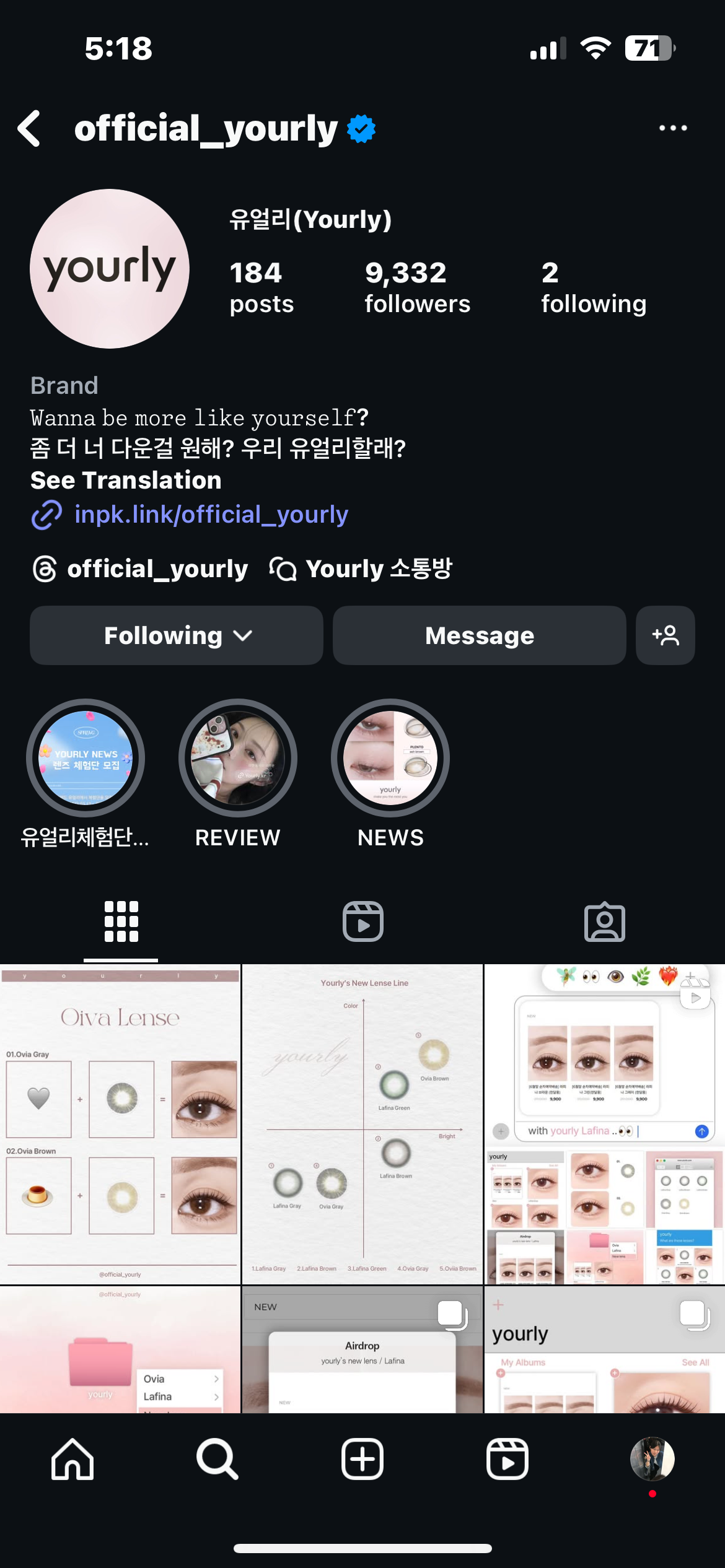Open search from the bottom navigation
The height and width of the screenshot is (1568, 725).
217,1459
